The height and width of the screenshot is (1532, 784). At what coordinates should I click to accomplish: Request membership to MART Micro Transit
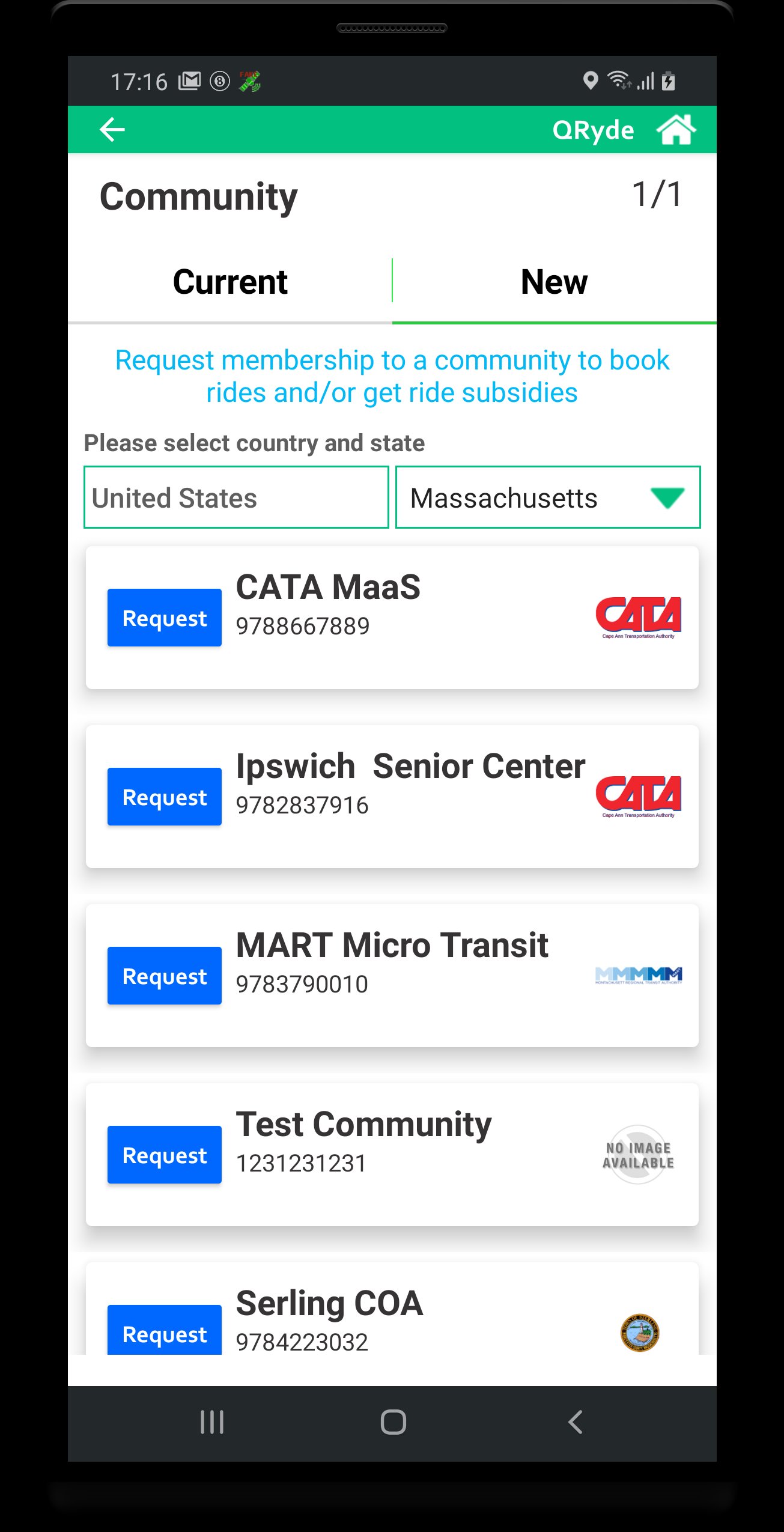coord(164,976)
